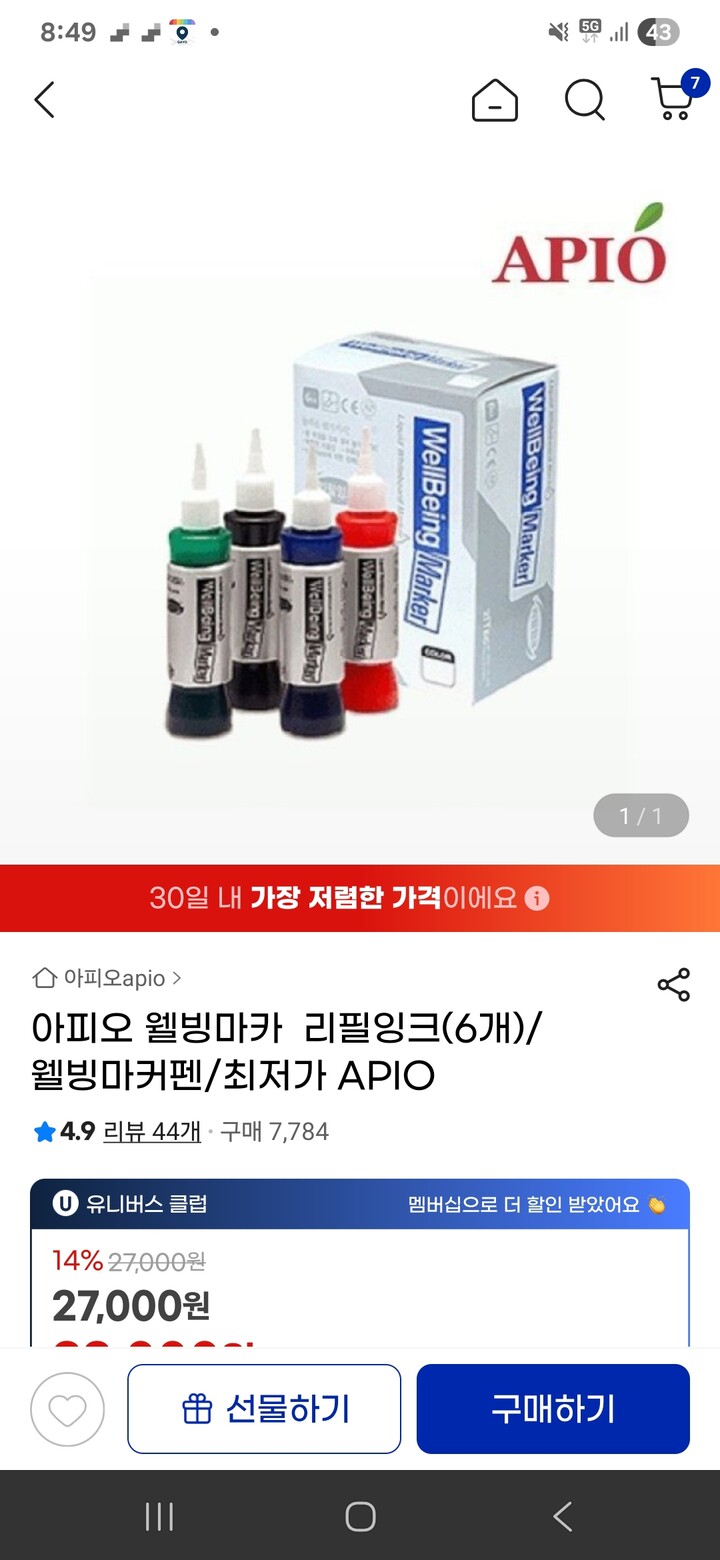720x1560 pixels.
Task: Share this product via the share icon
Action: (x=674, y=984)
